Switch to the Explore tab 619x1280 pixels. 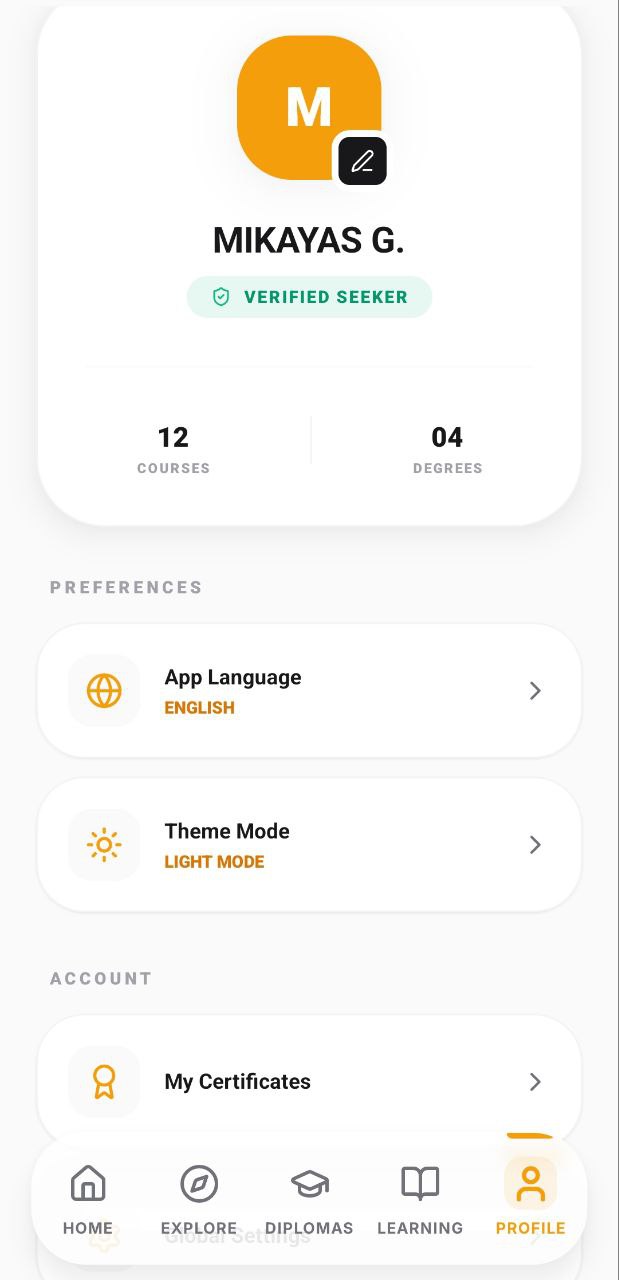click(199, 1200)
